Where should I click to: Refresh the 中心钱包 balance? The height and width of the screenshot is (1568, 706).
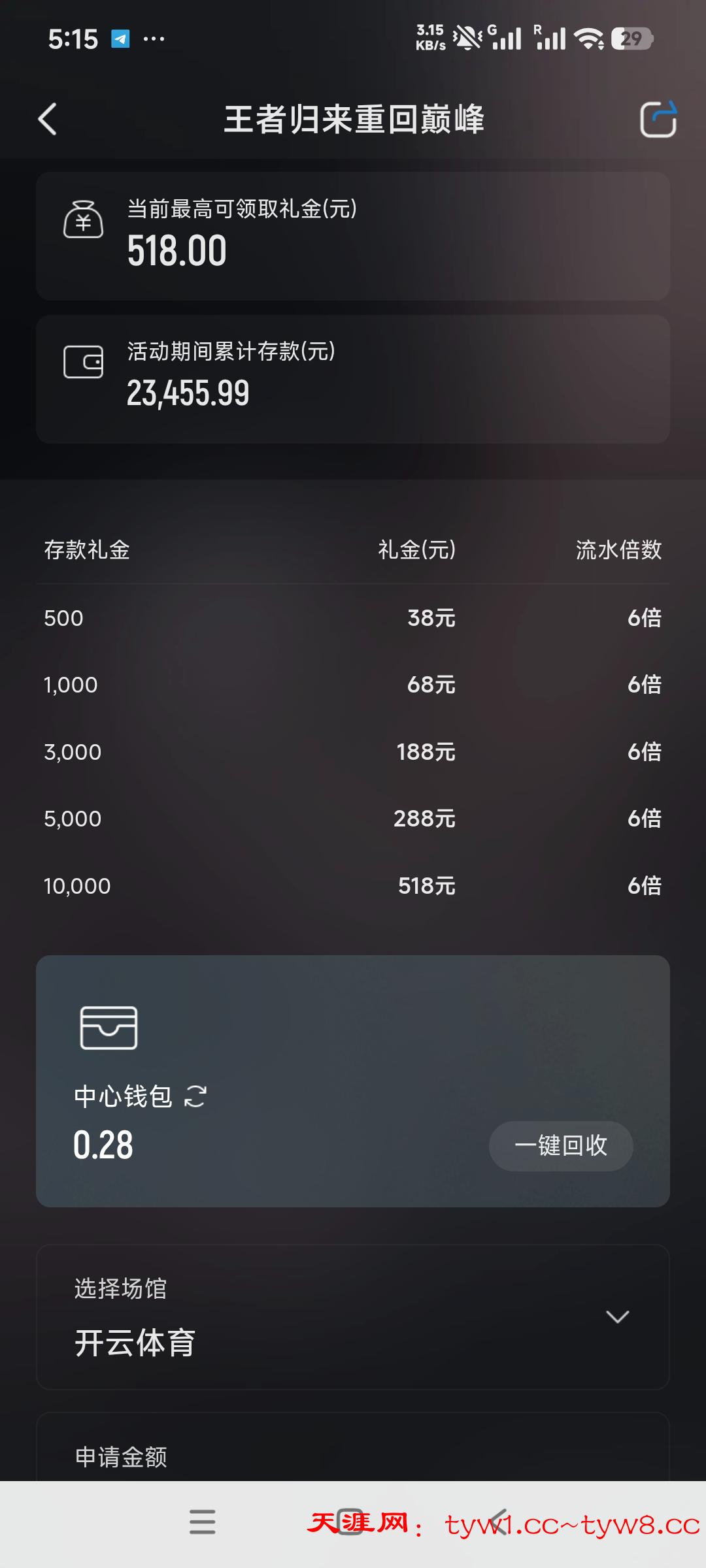point(195,1096)
